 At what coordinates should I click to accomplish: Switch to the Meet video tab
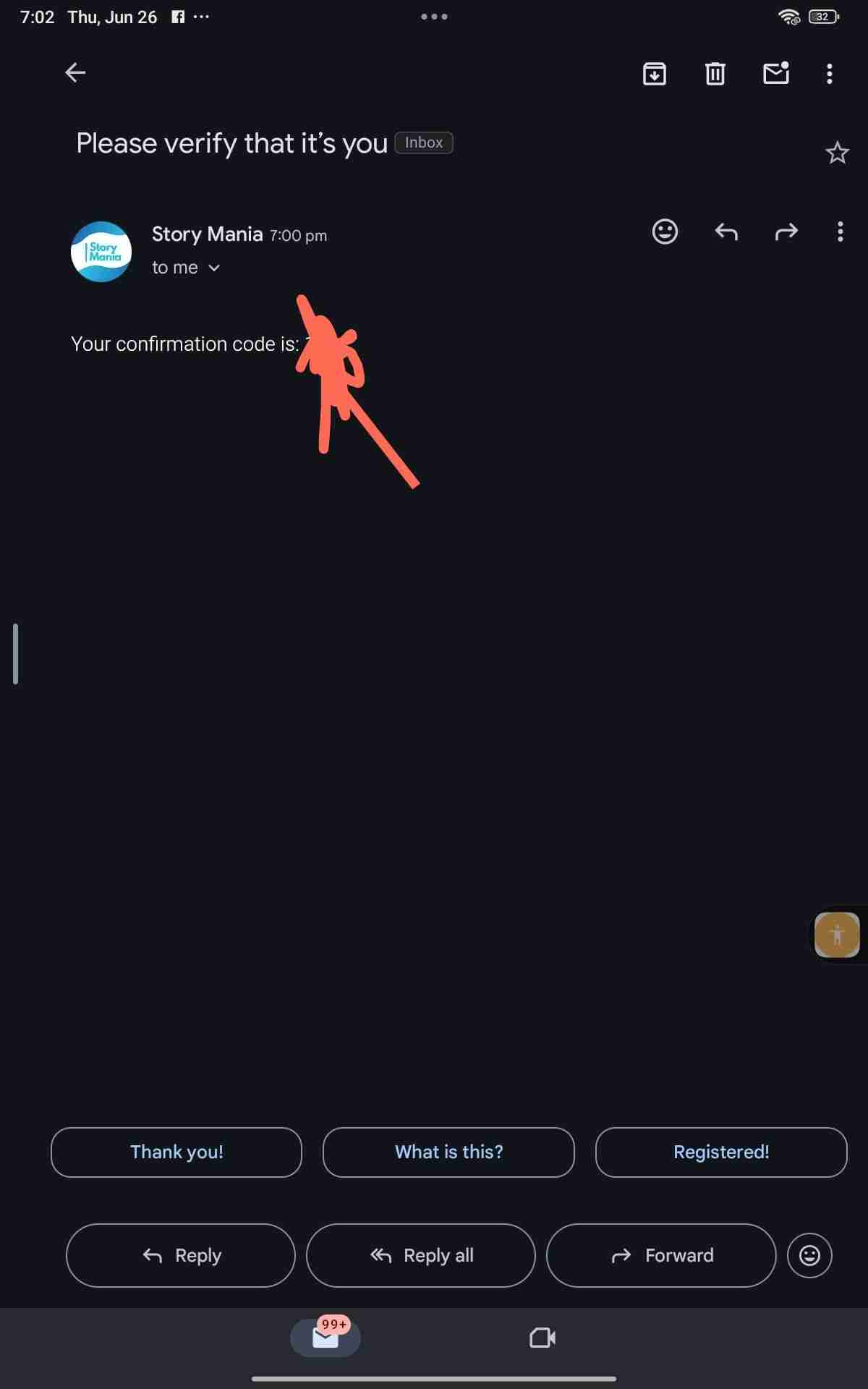click(542, 1338)
